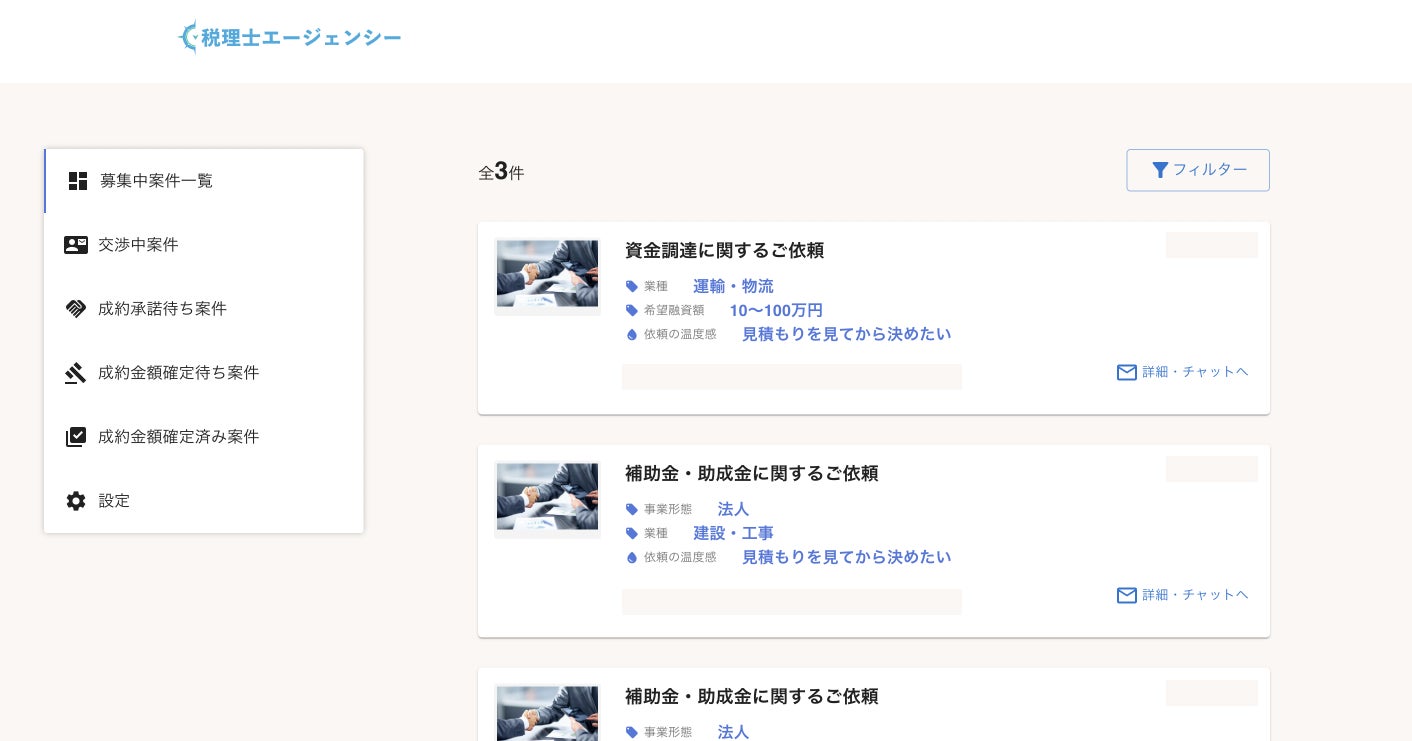This screenshot has height=741, width=1412.
Task: Open 詳細・チャットへ for 資金調達 request
Action: click(x=1183, y=372)
